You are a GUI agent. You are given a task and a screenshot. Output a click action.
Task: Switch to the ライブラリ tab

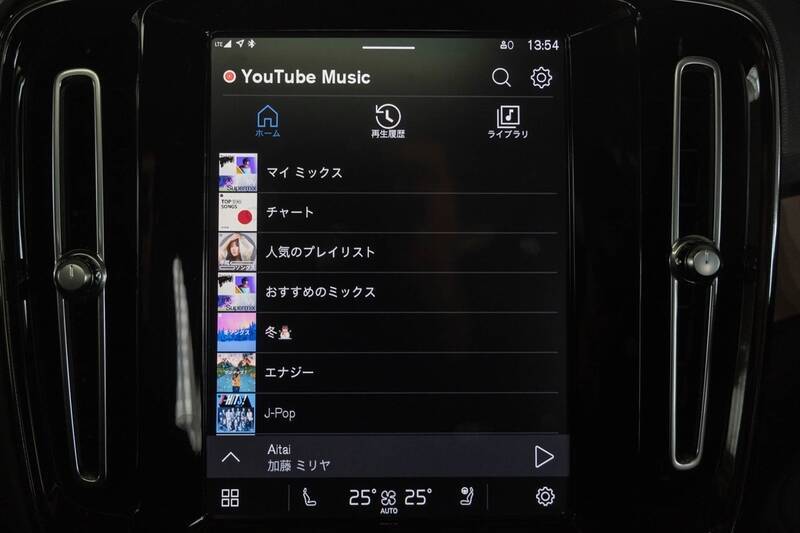[x=508, y=121]
